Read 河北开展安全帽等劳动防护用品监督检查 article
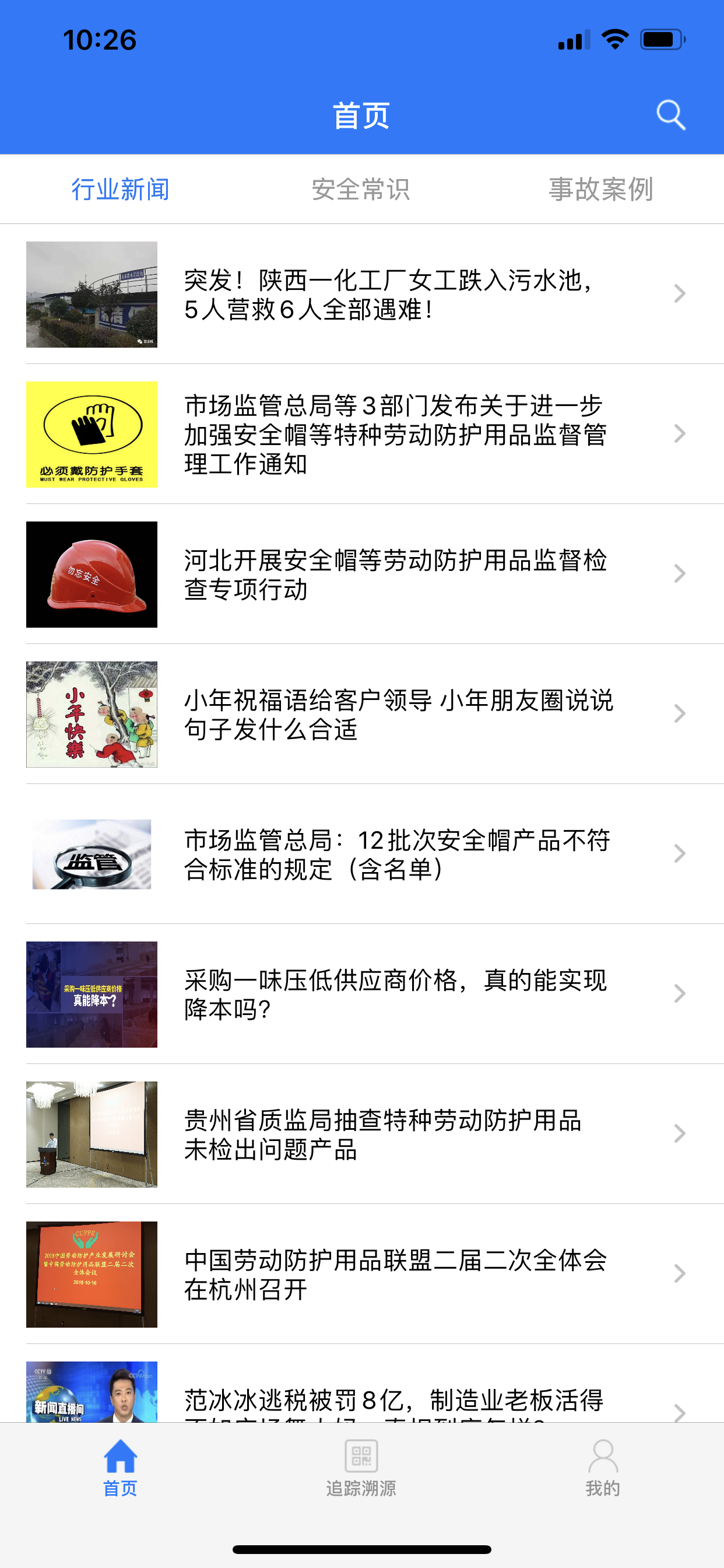 point(362,574)
